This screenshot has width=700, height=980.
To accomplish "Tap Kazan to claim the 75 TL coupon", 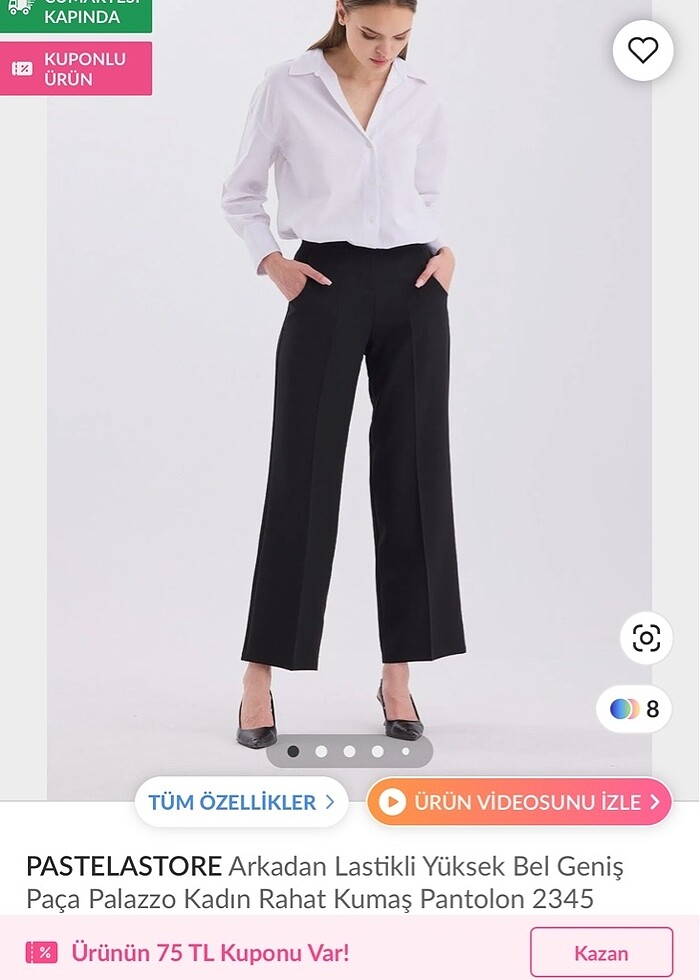I will (x=601, y=953).
